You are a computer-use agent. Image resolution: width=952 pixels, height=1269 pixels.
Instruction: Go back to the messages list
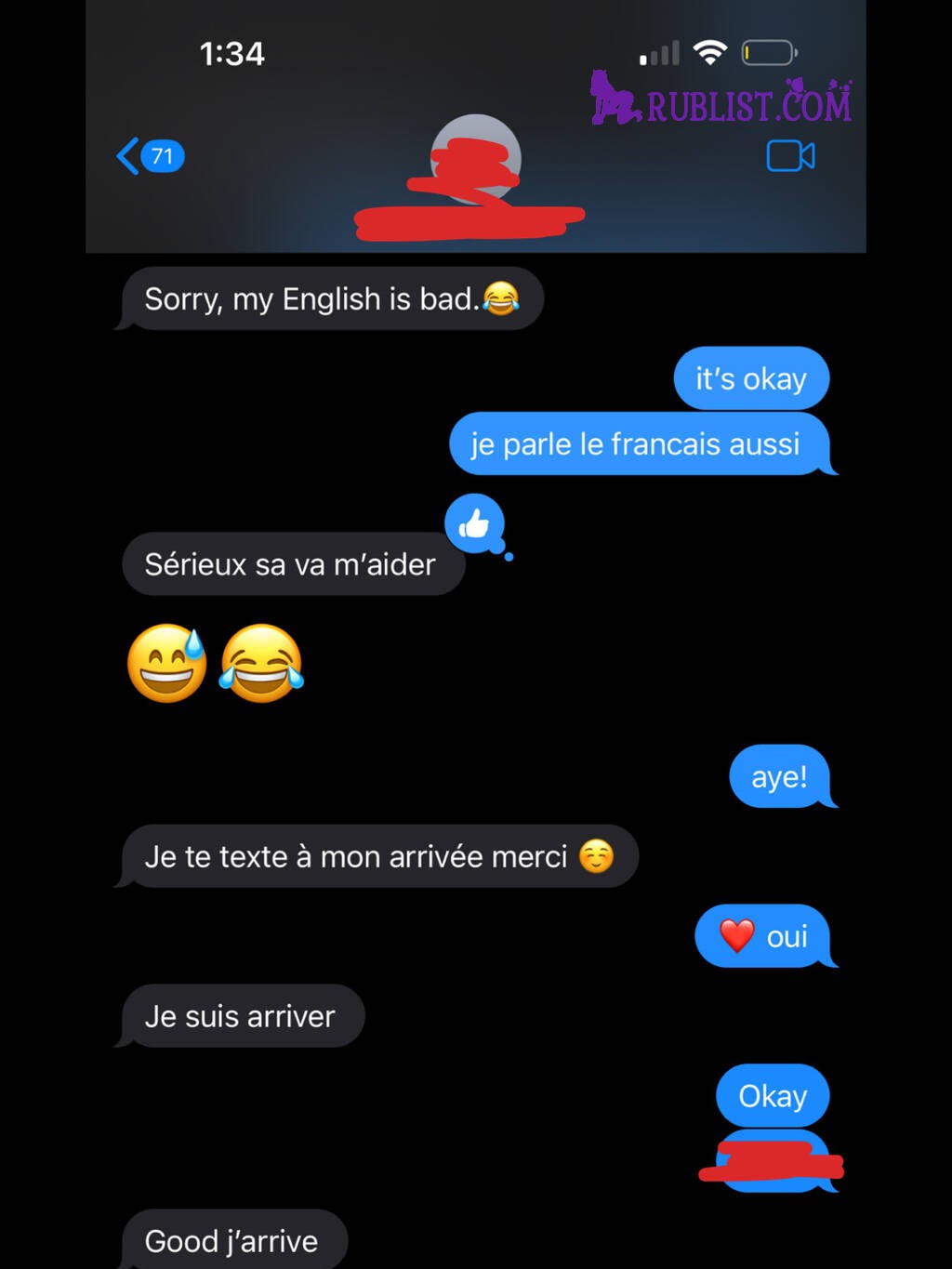click(149, 156)
